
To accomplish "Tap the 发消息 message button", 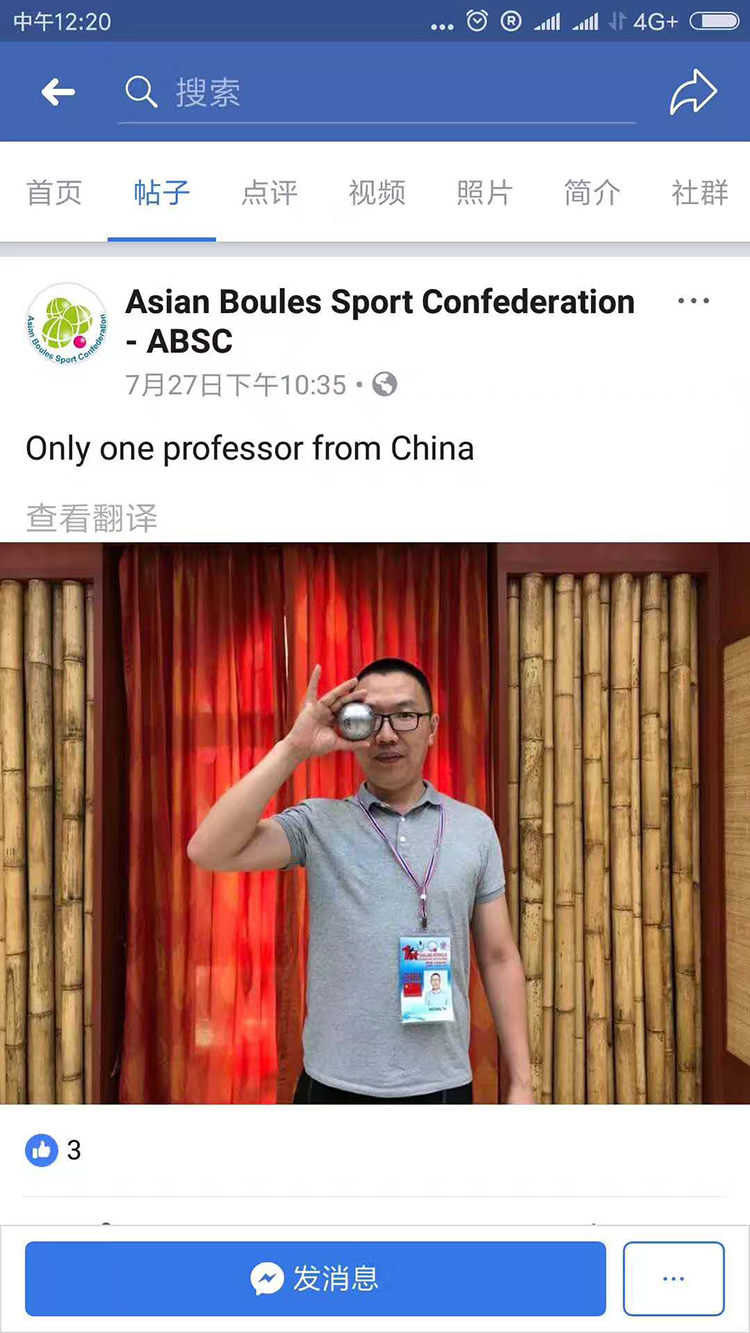I will point(315,1278).
